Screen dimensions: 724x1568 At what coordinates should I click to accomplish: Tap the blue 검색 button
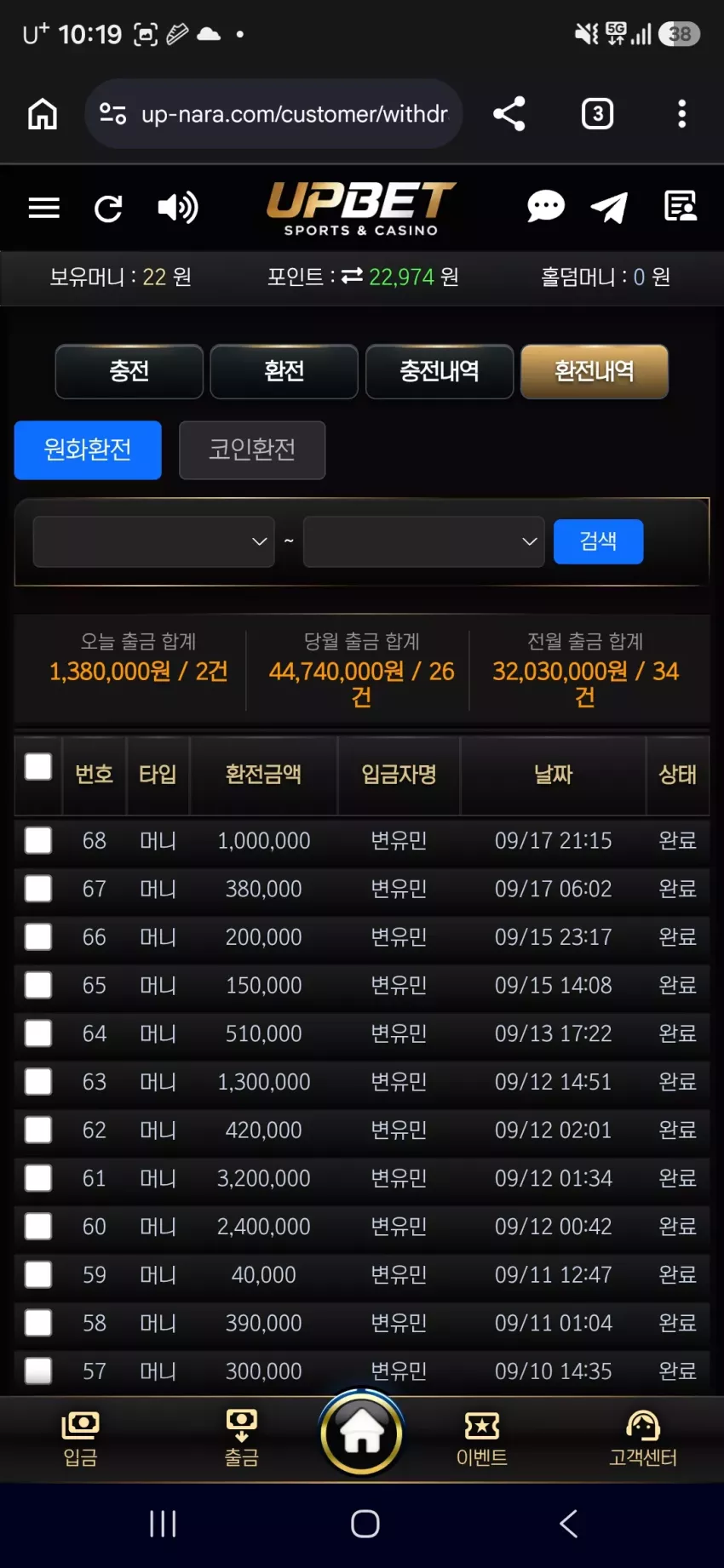pyautogui.click(x=598, y=541)
